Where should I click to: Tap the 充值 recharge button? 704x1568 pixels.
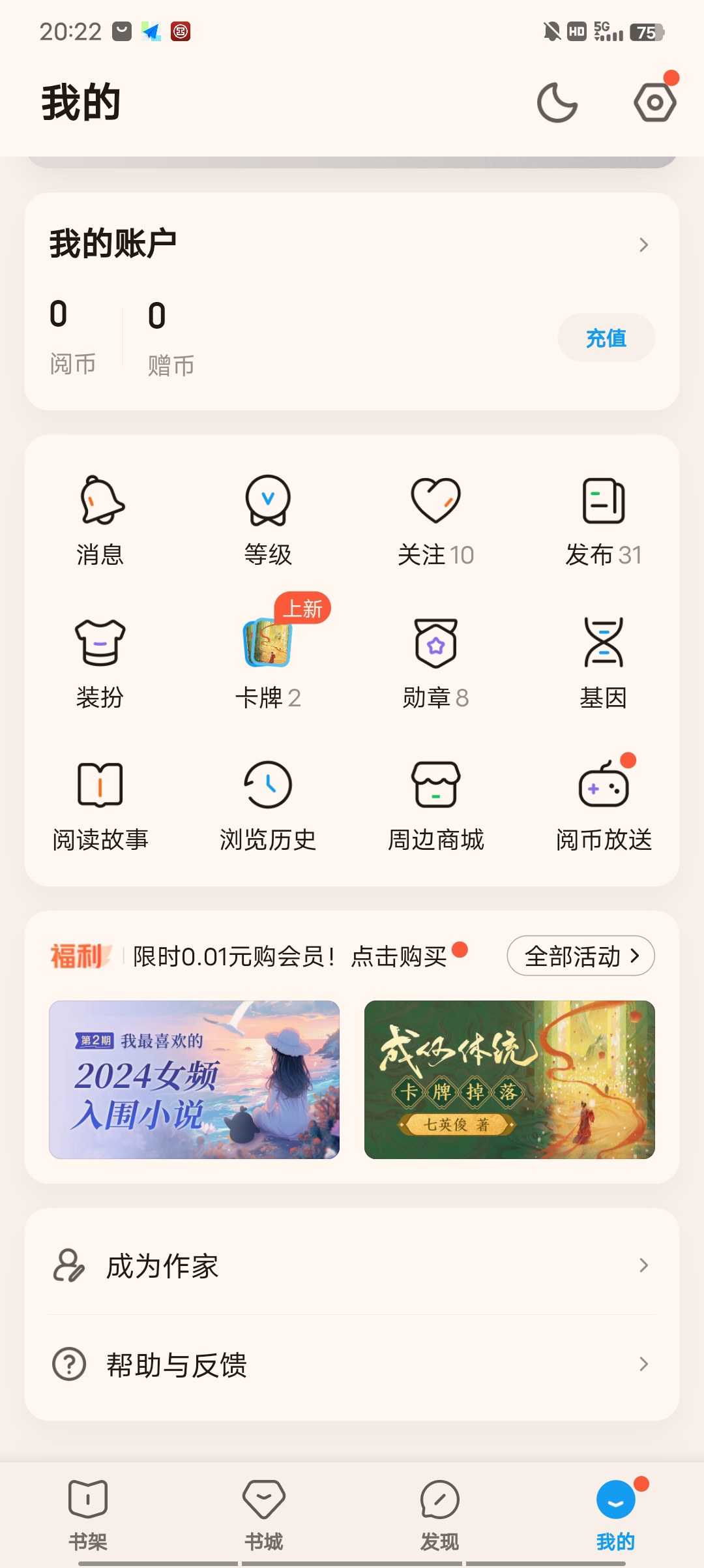[x=606, y=338]
